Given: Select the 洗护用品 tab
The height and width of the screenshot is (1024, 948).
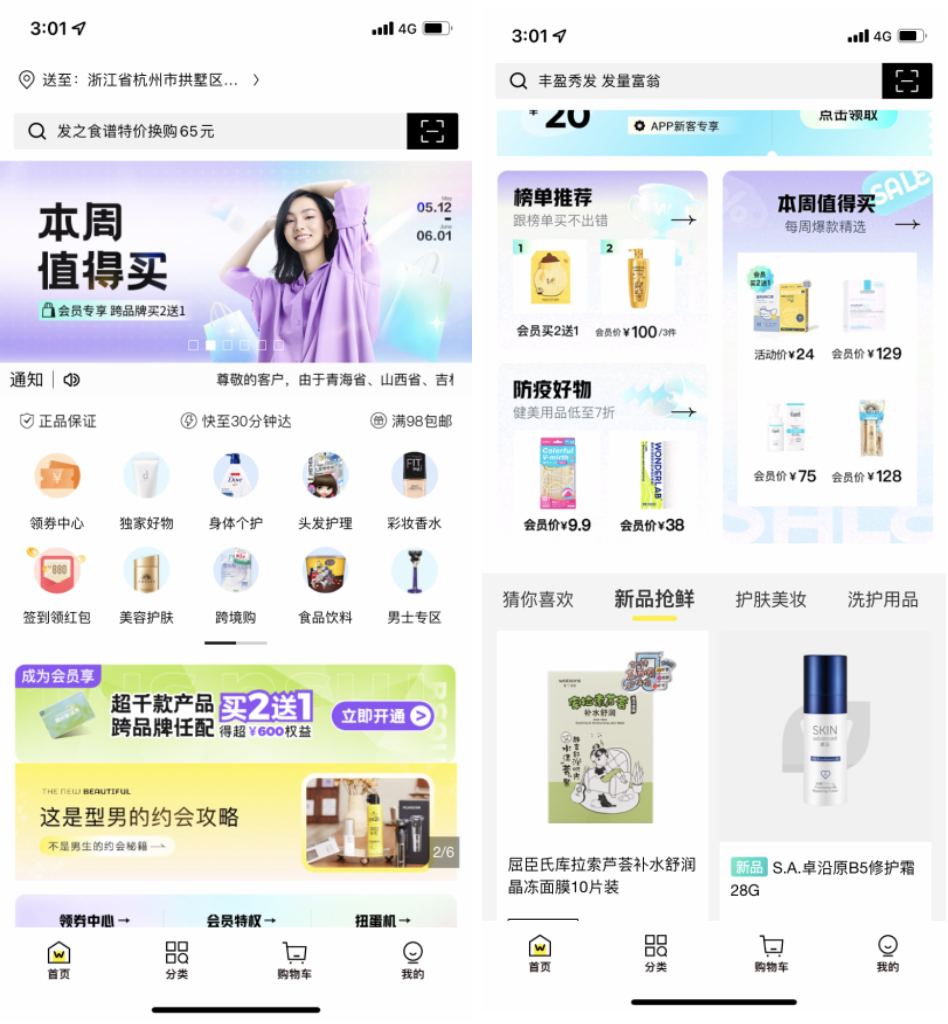Looking at the screenshot, I should (882, 600).
